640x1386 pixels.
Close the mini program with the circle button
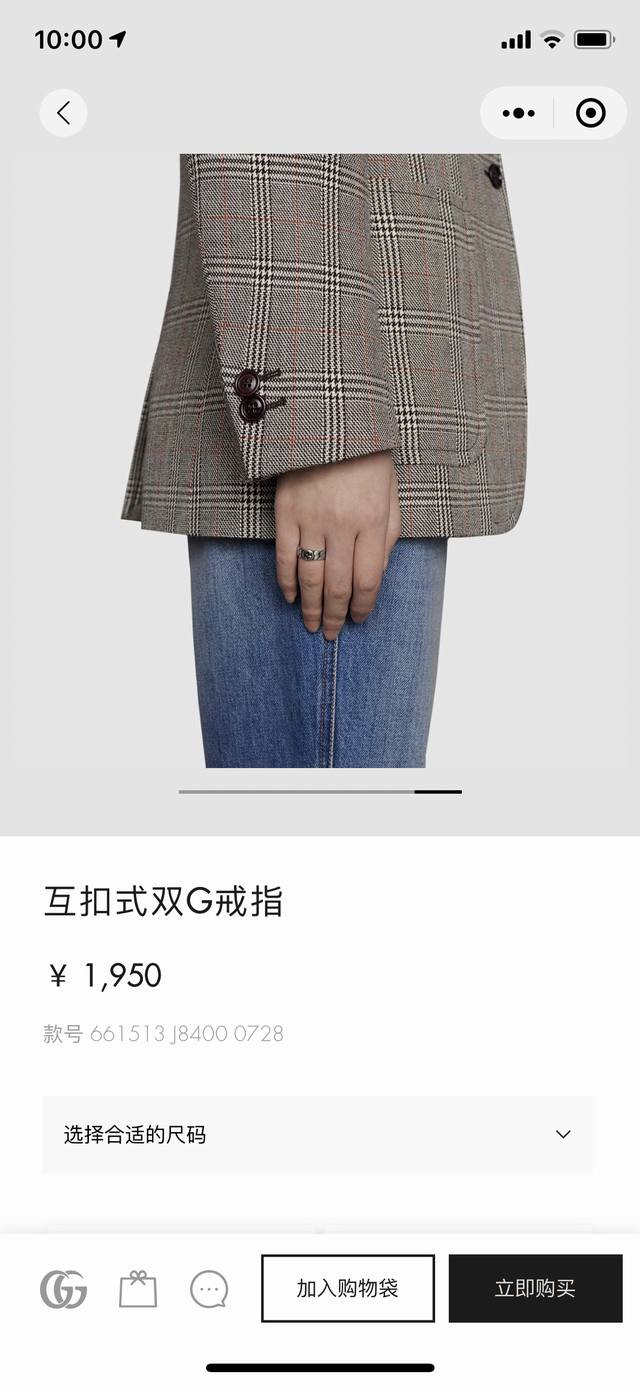(591, 113)
